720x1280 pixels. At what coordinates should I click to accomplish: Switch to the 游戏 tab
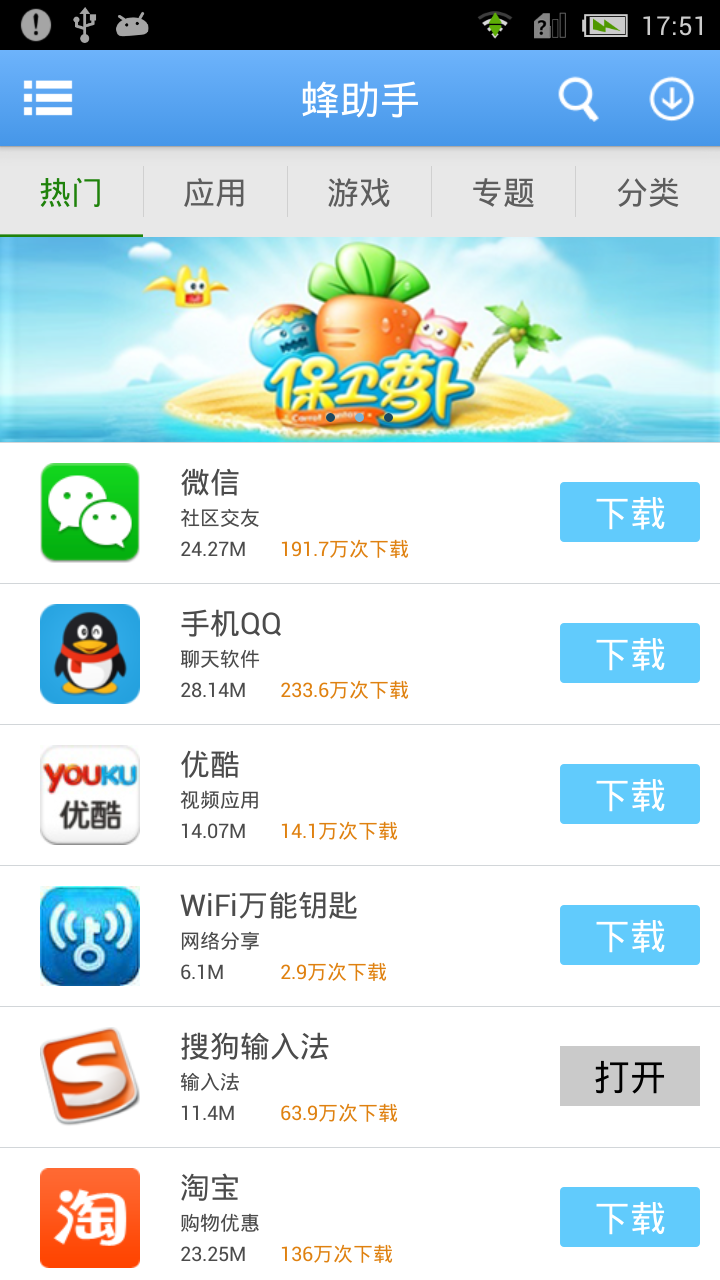point(359,193)
